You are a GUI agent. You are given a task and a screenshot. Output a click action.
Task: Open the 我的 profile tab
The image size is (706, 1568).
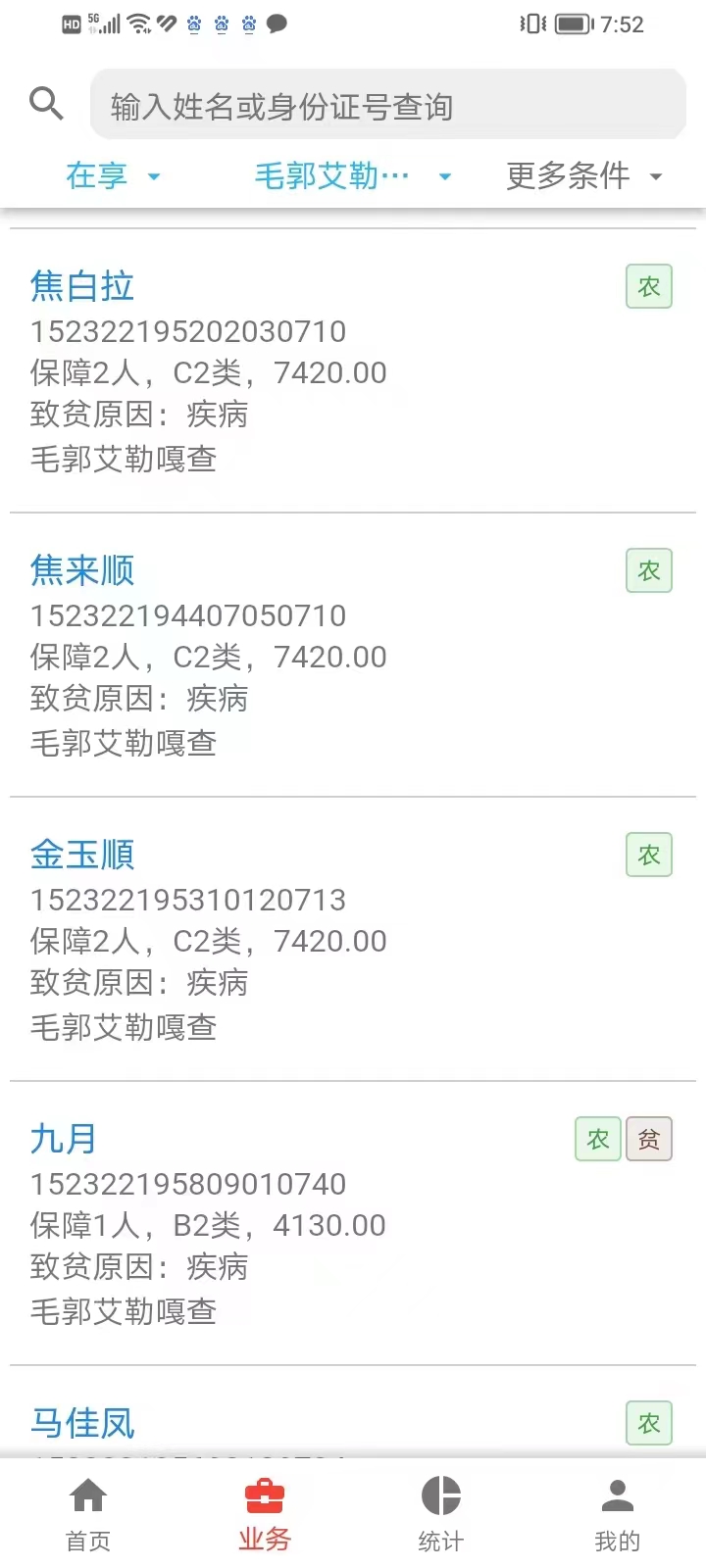point(618,1515)
